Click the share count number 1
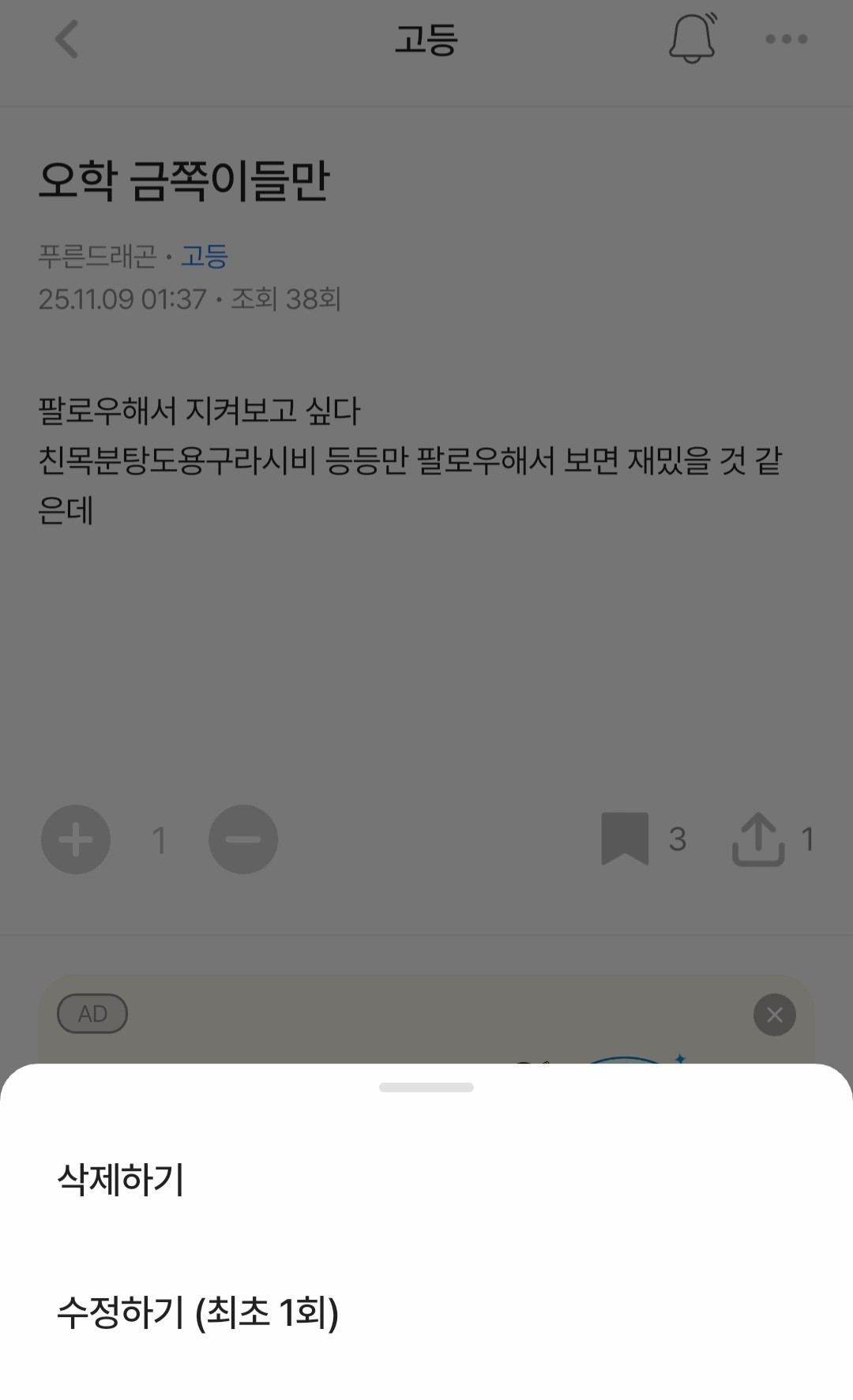Screen dimensions: 853x1400 click(x=807, y=840)
